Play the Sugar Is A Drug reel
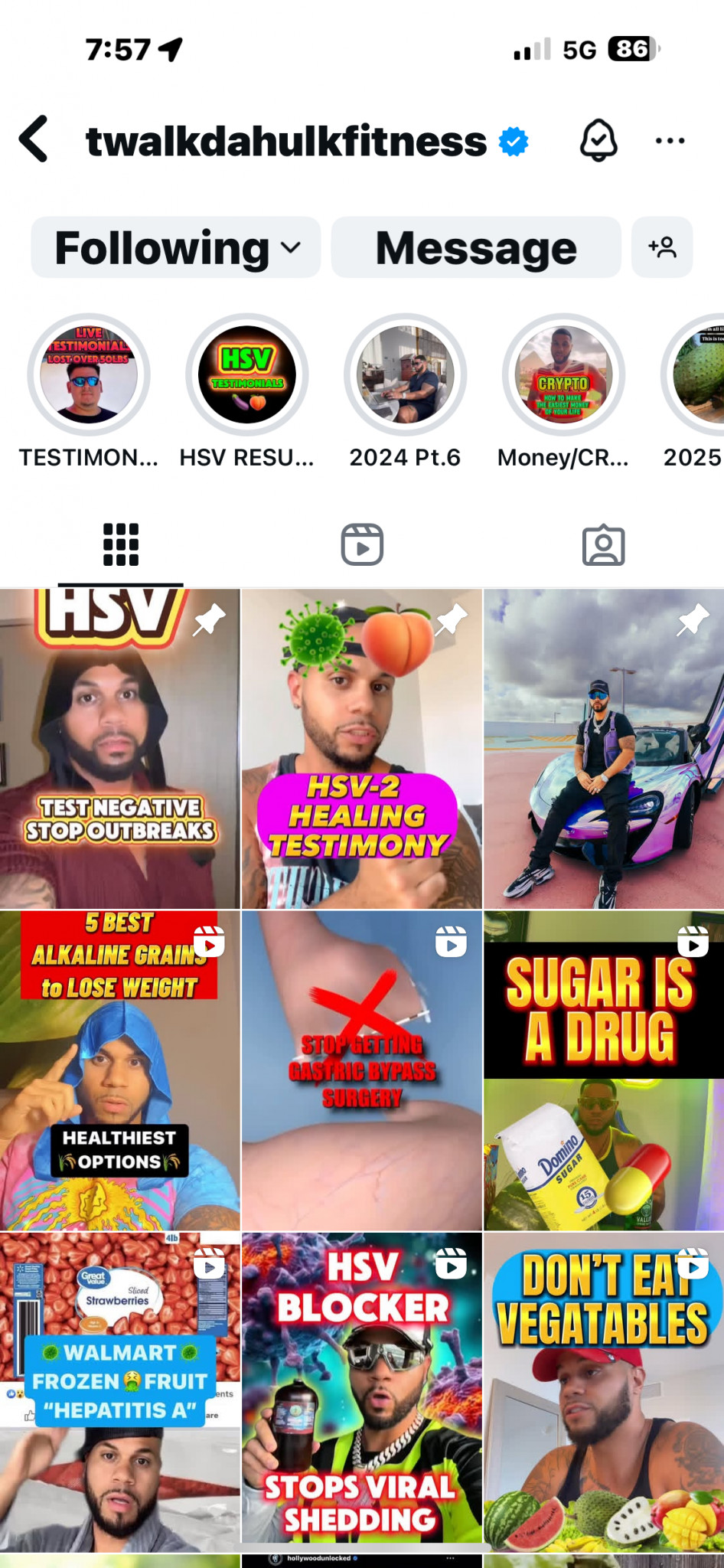This screenshot has width=724, height=1568. 604,1072
